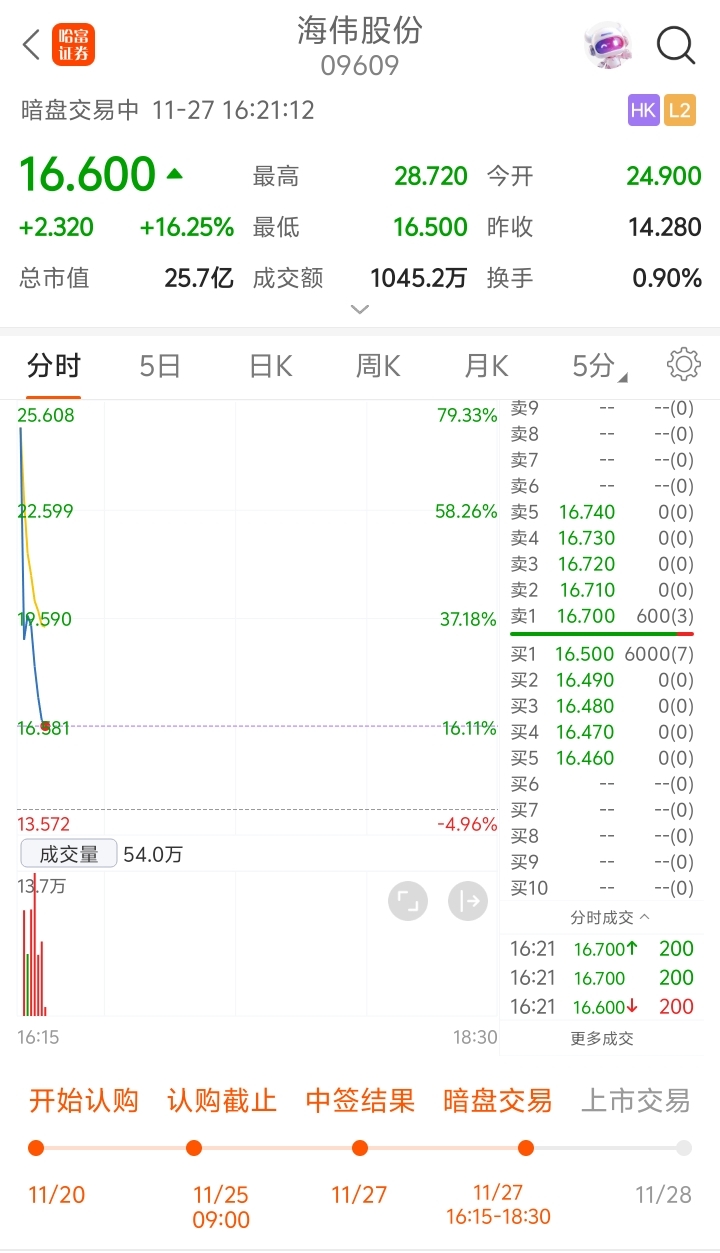Open the 5分 interval dropdown
Screen dimensions: 720x1253
[598, 367]
